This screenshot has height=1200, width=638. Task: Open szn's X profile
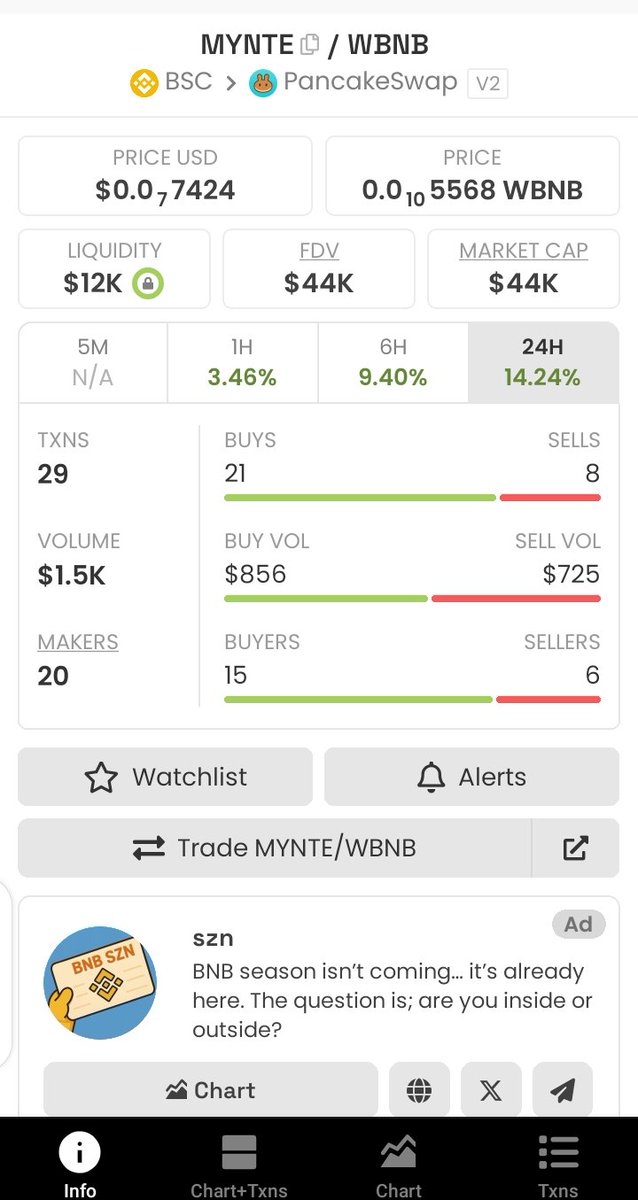point(491,1090)
